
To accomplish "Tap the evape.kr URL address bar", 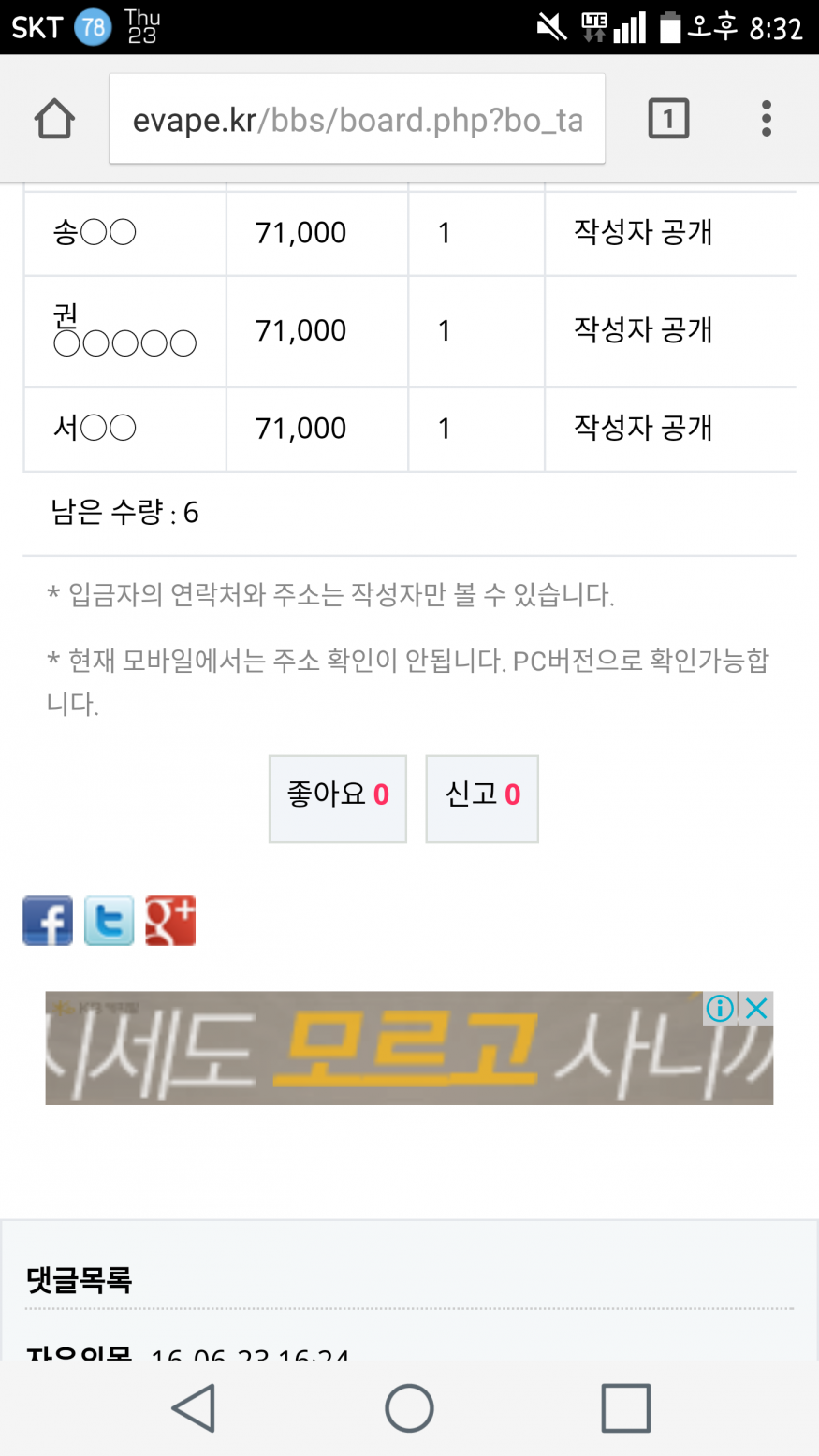I will [357, 120].
